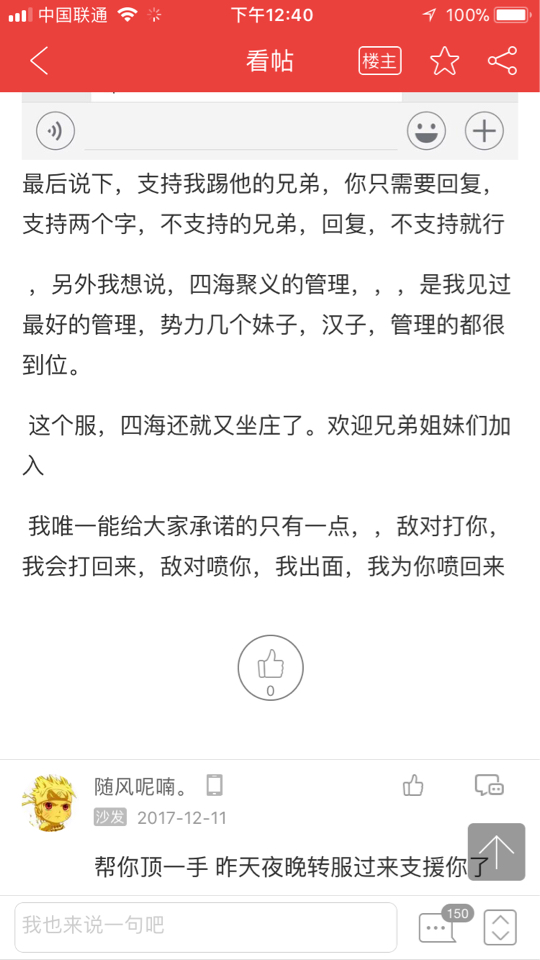The height and width of the screenshot is (960, 540).
Task: Open the username 随风呢喃。
Action: 141,786
